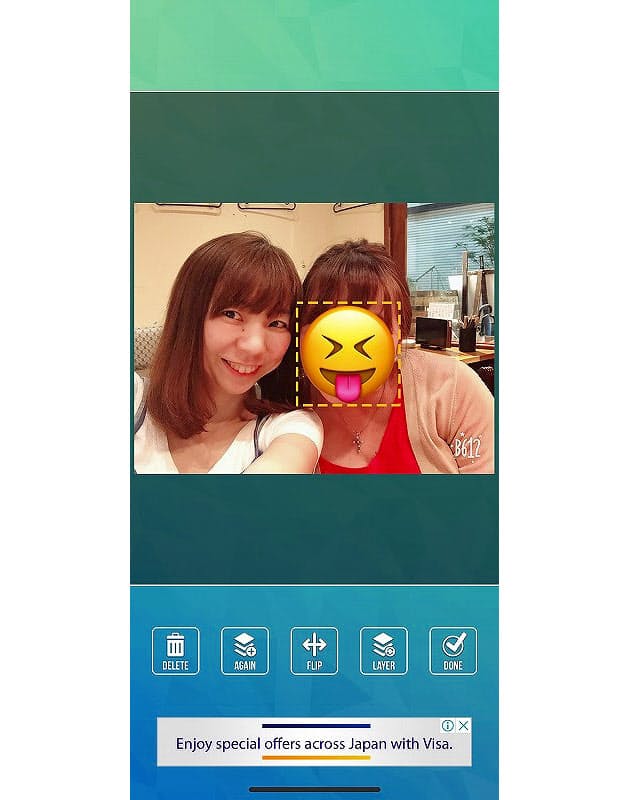Open the Layer options
Image resolution: width=630 pixels, height=800 pixels.
tap(383, 650)
